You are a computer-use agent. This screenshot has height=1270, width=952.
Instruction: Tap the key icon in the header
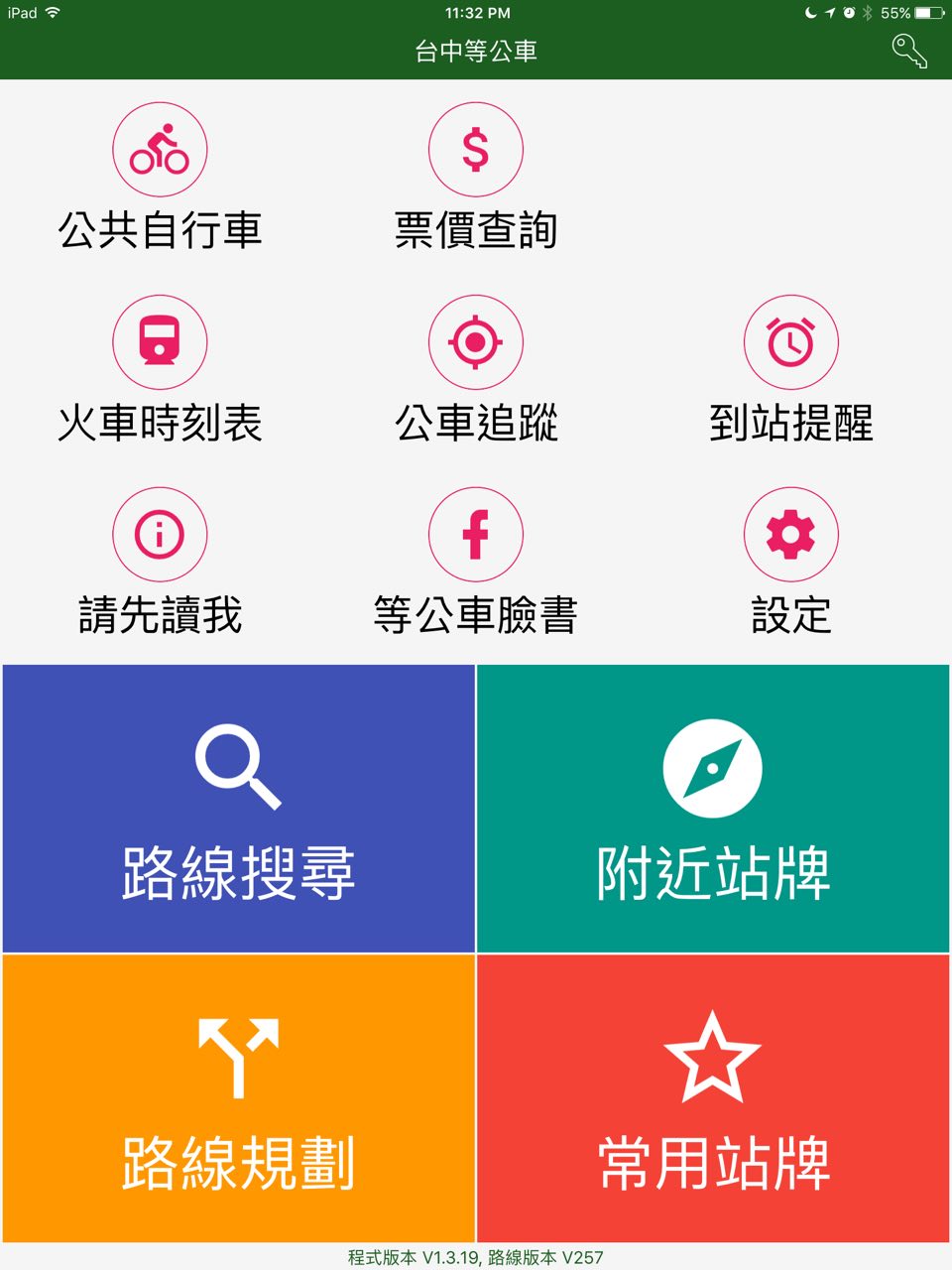909,51
